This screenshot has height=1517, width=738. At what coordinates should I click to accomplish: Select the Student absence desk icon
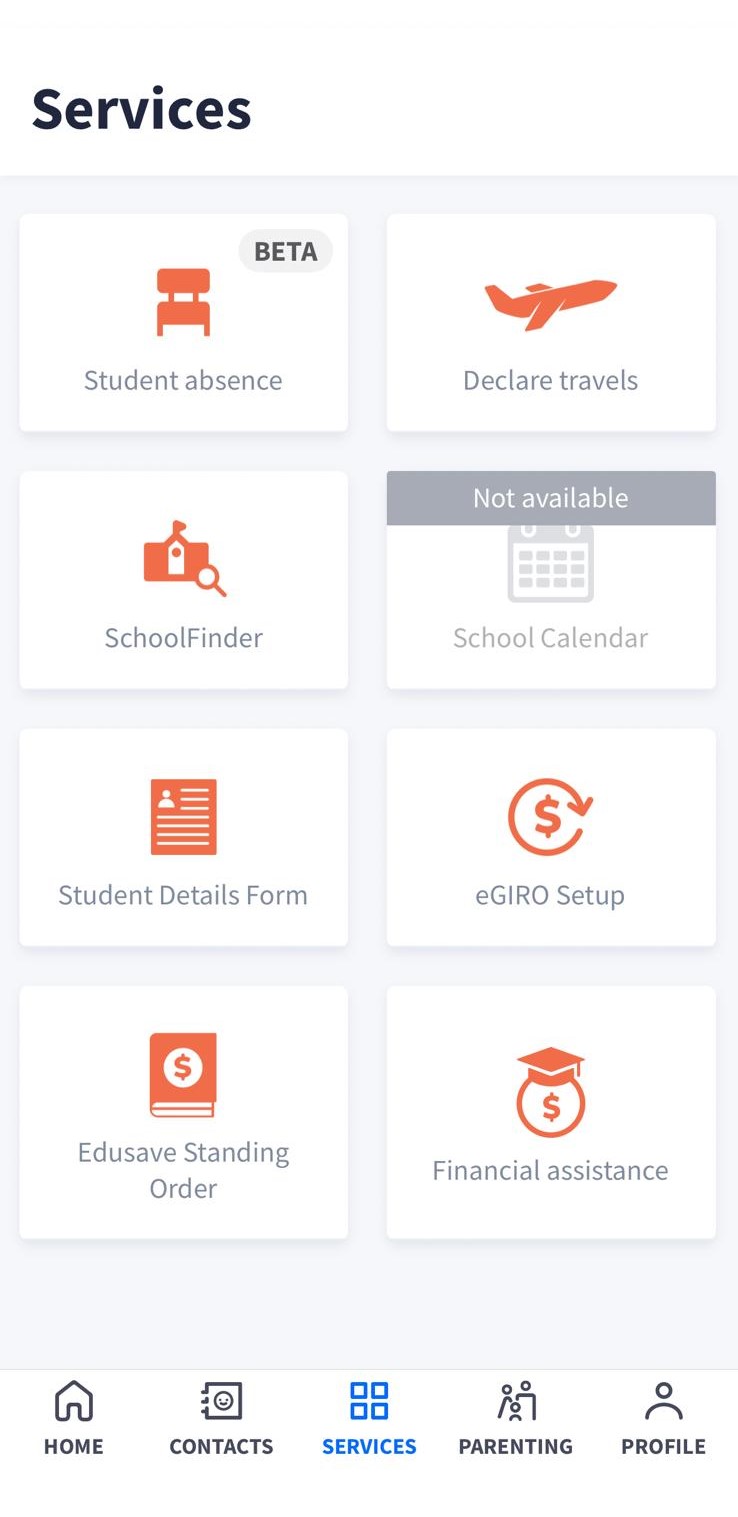tap(183, 300)
